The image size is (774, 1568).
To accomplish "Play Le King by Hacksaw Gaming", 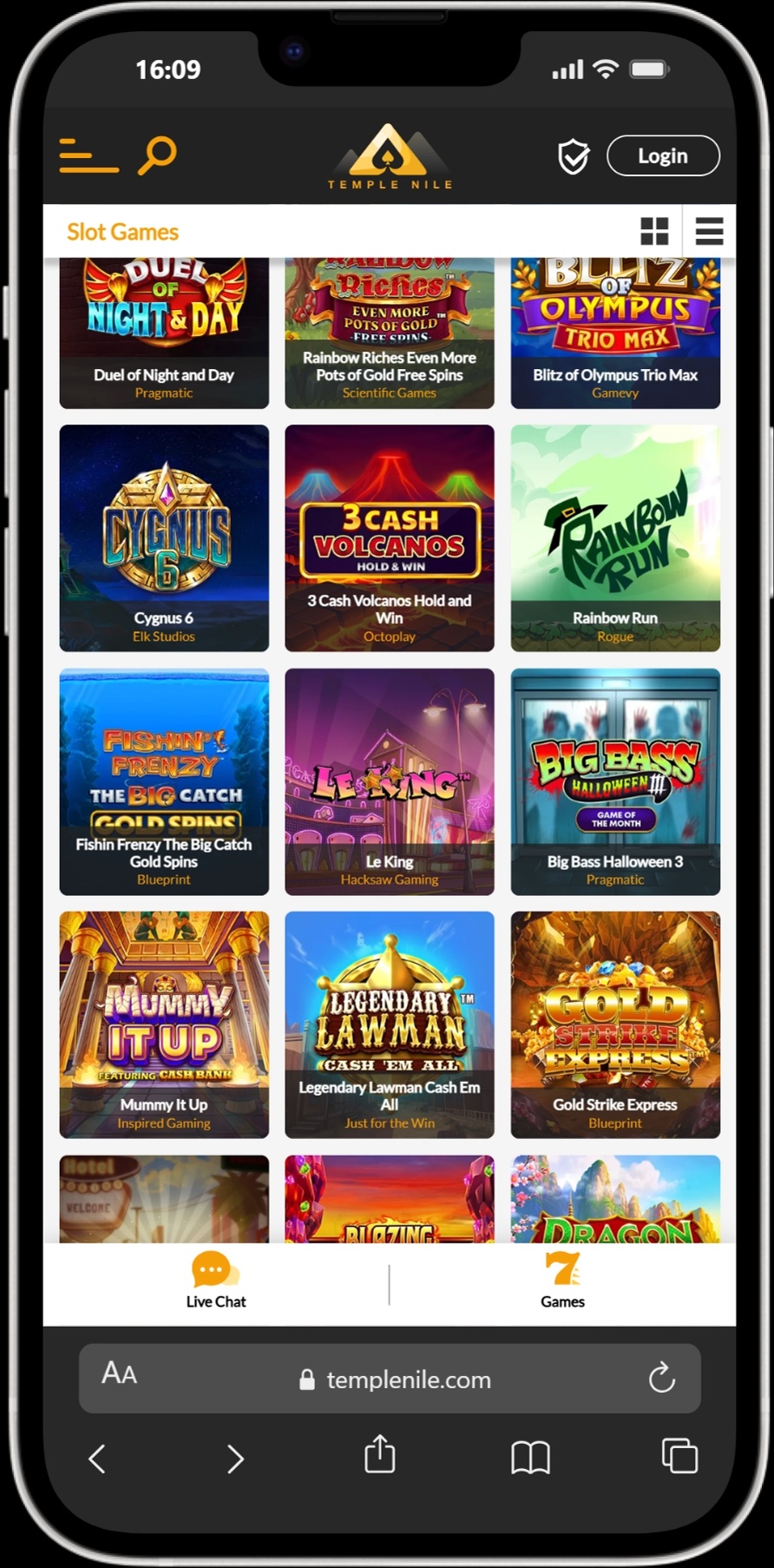I will point(390,781).
